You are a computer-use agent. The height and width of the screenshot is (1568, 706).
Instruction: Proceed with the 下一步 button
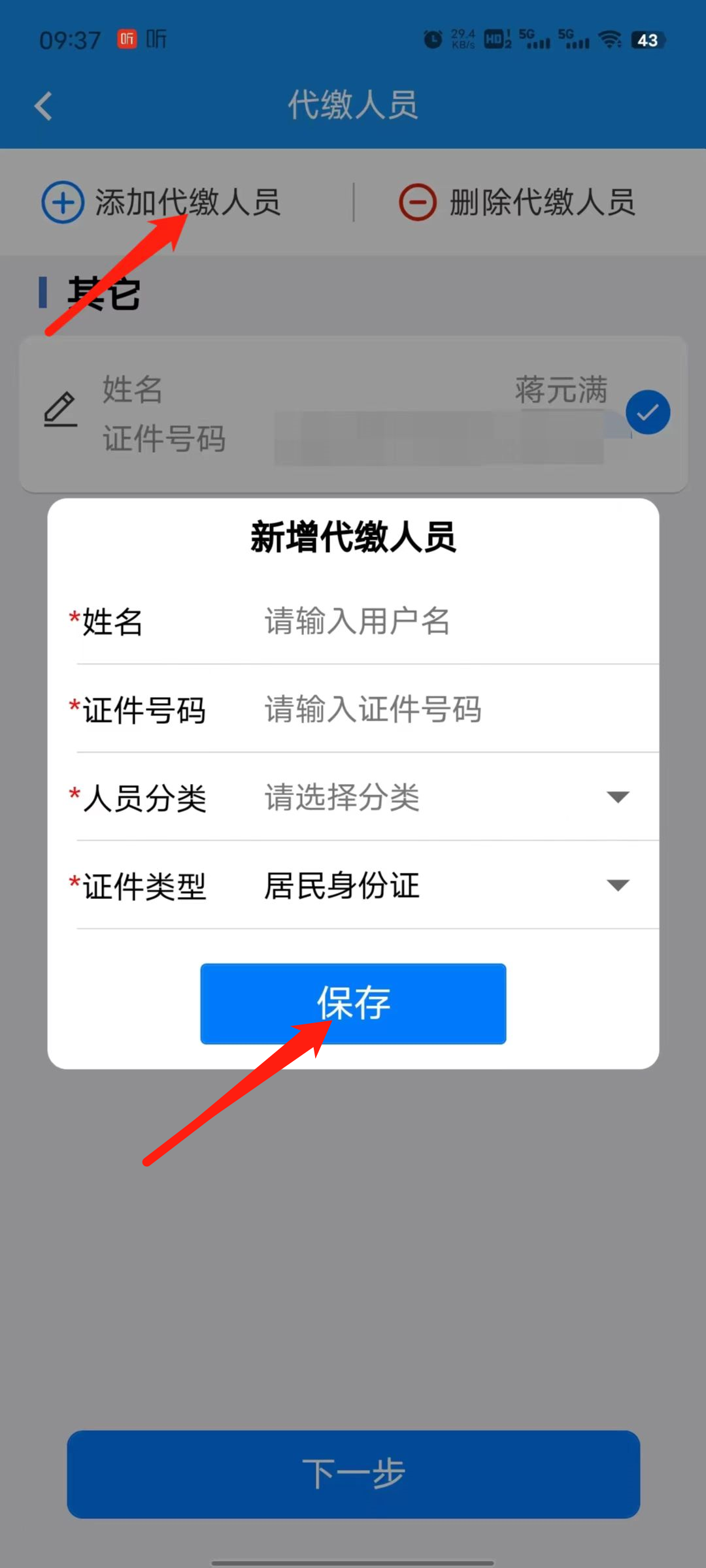[x=353, y=1474]
